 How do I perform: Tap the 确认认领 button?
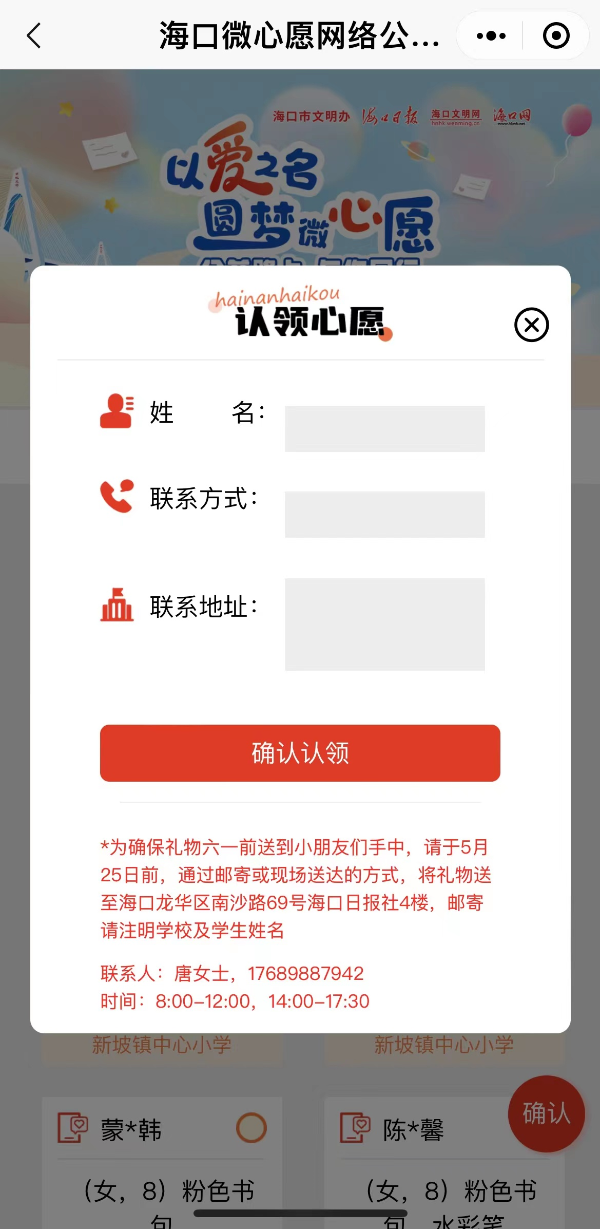coord(300,753)
